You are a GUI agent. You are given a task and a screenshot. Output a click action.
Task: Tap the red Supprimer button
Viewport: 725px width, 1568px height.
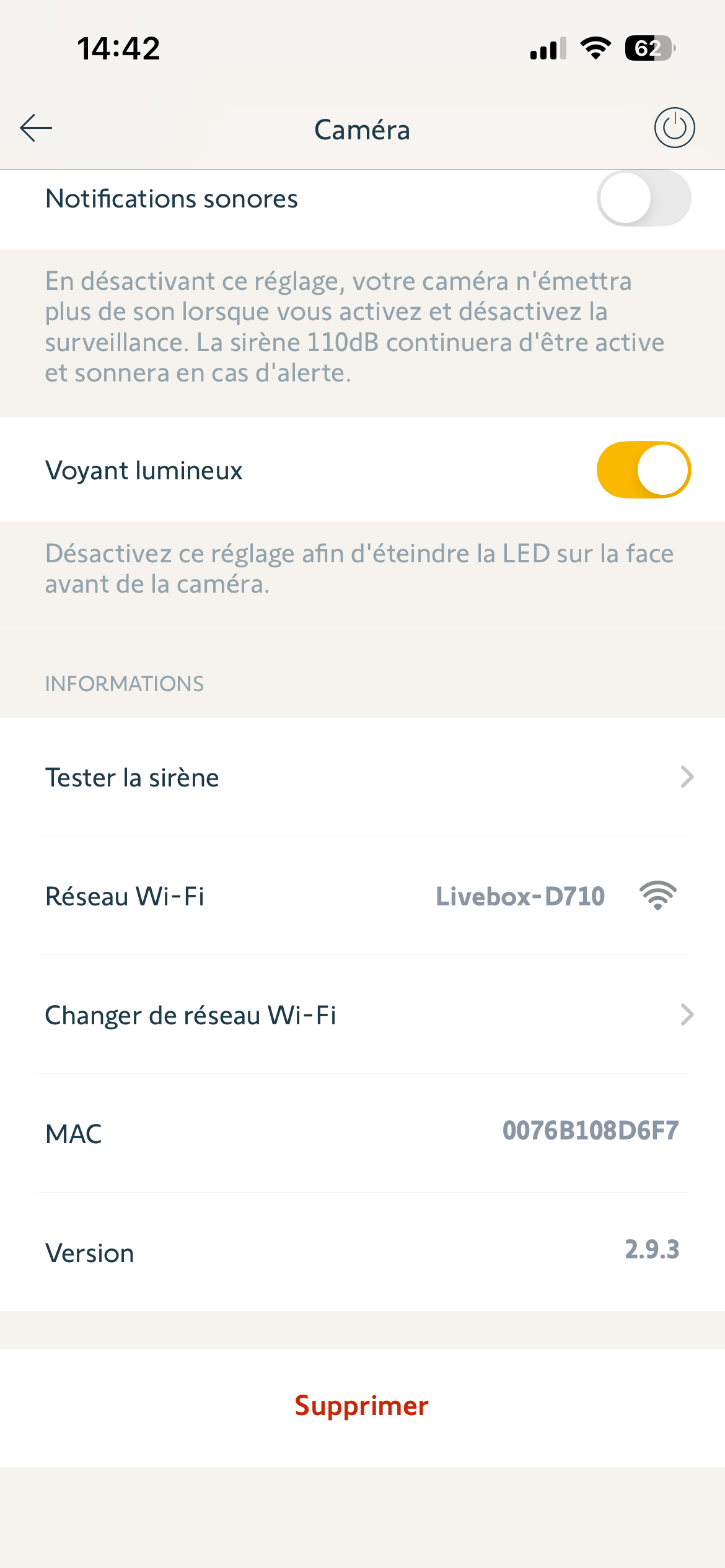[x=362, y=1406]
